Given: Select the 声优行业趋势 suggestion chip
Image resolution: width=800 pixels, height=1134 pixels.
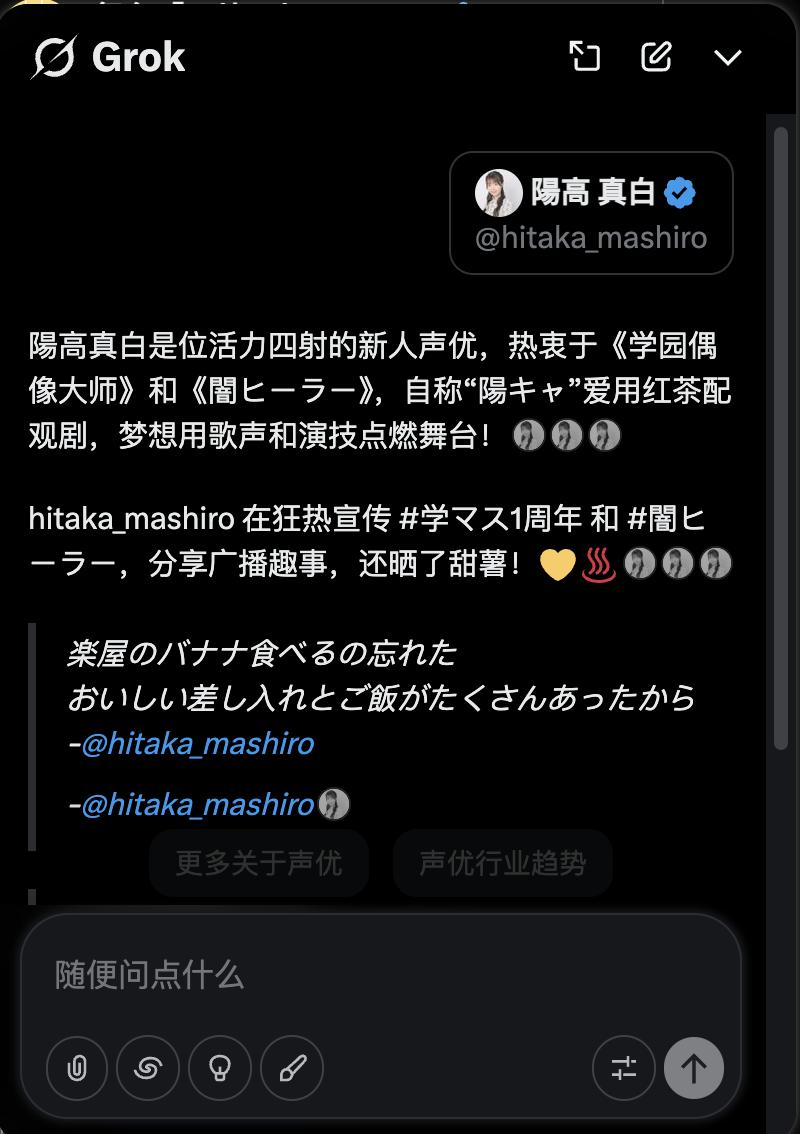Looking at the screenshot, I should (x=502, y=863).
